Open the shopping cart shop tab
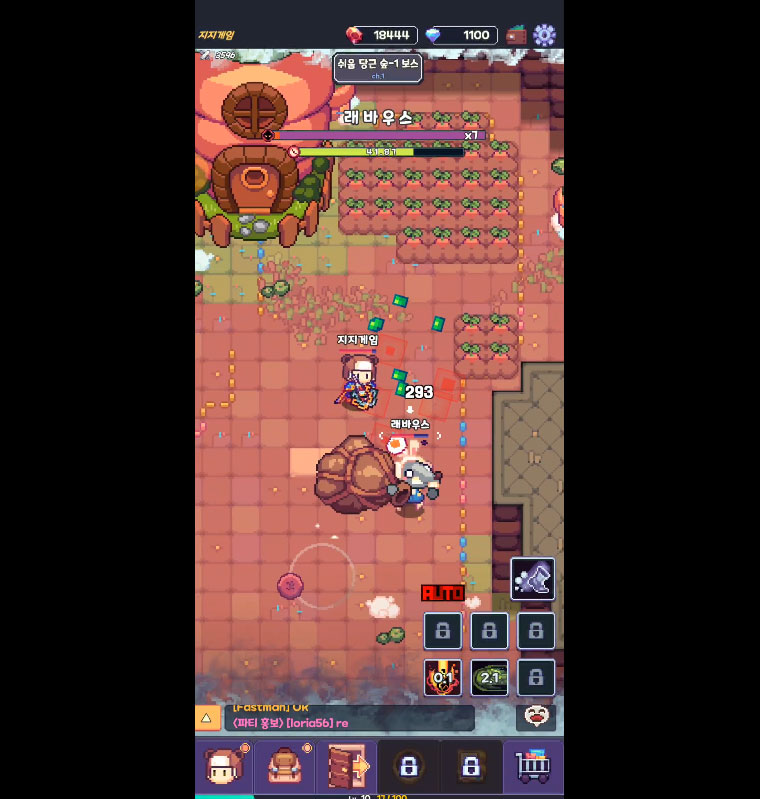The height and width of the screenshot is (799, 760). 532,767
